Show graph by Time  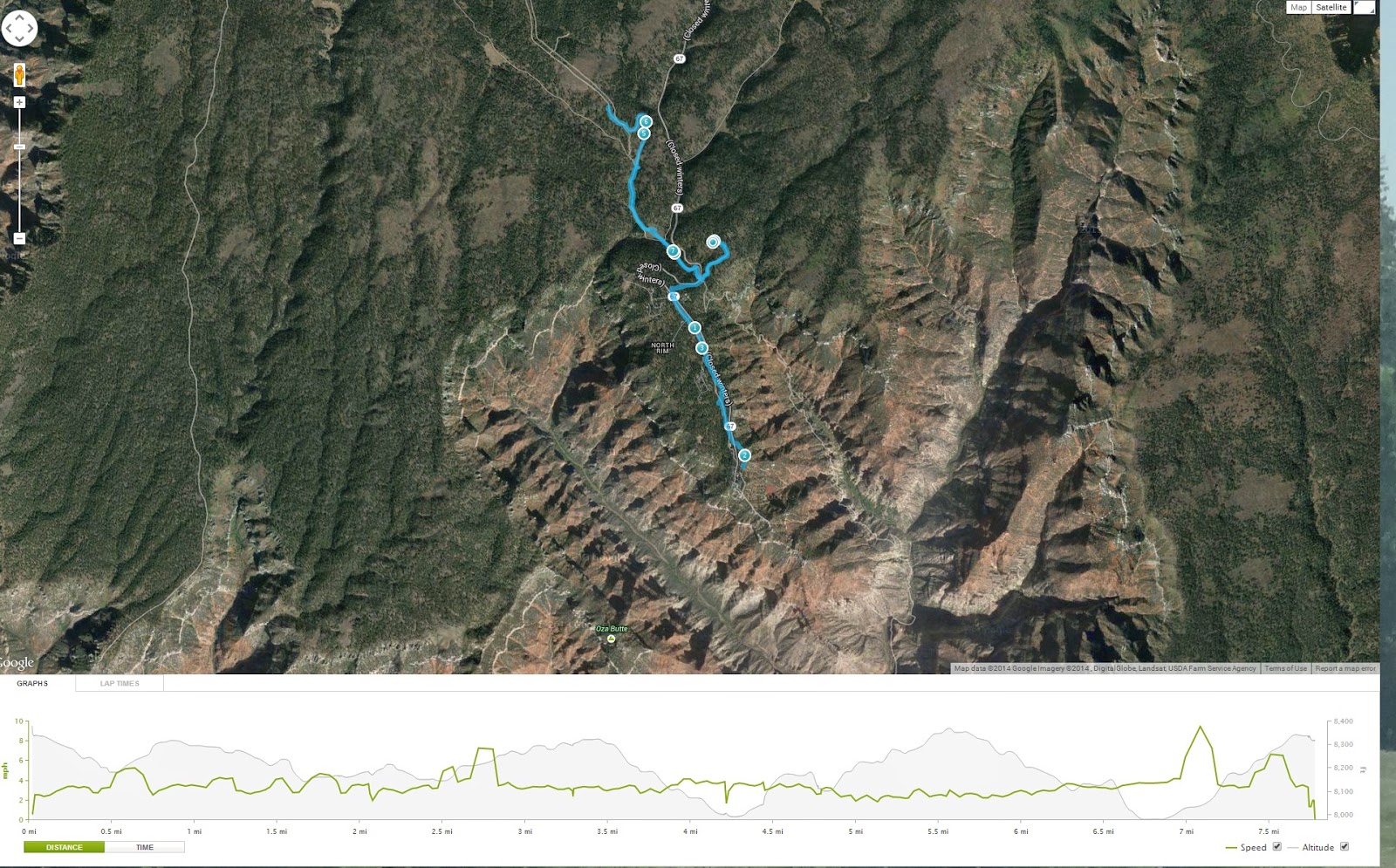(145, 847)
